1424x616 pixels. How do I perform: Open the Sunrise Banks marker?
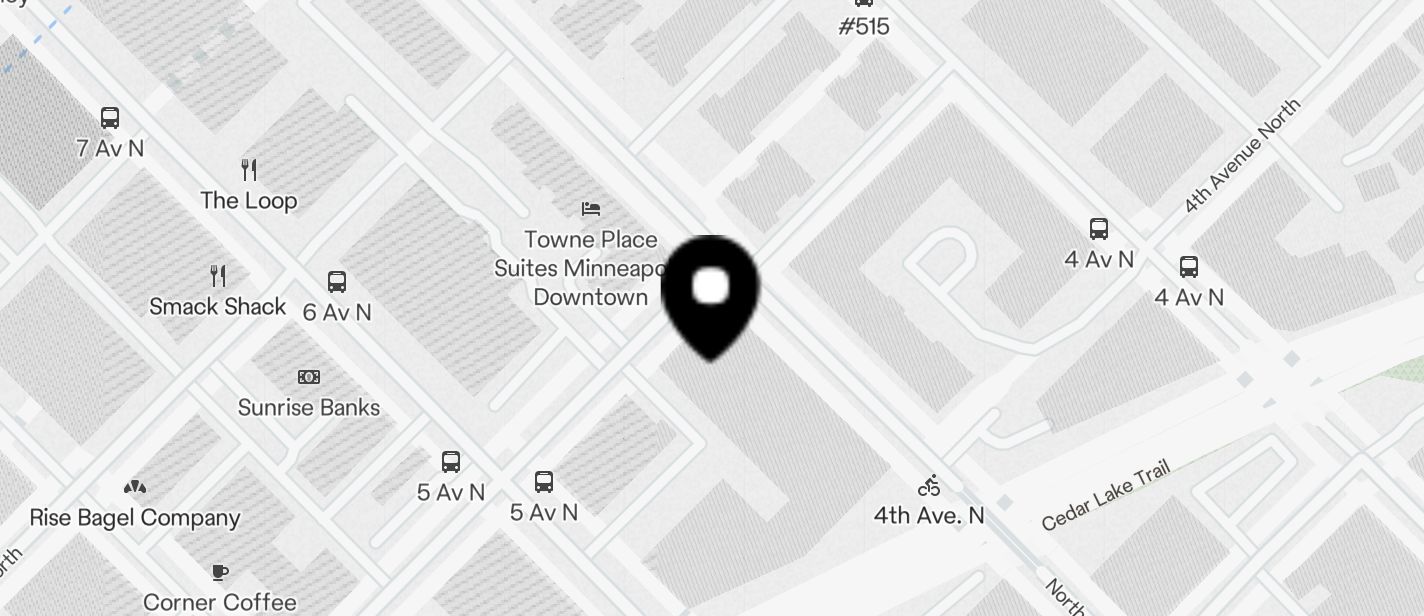(x=309, y=377)
